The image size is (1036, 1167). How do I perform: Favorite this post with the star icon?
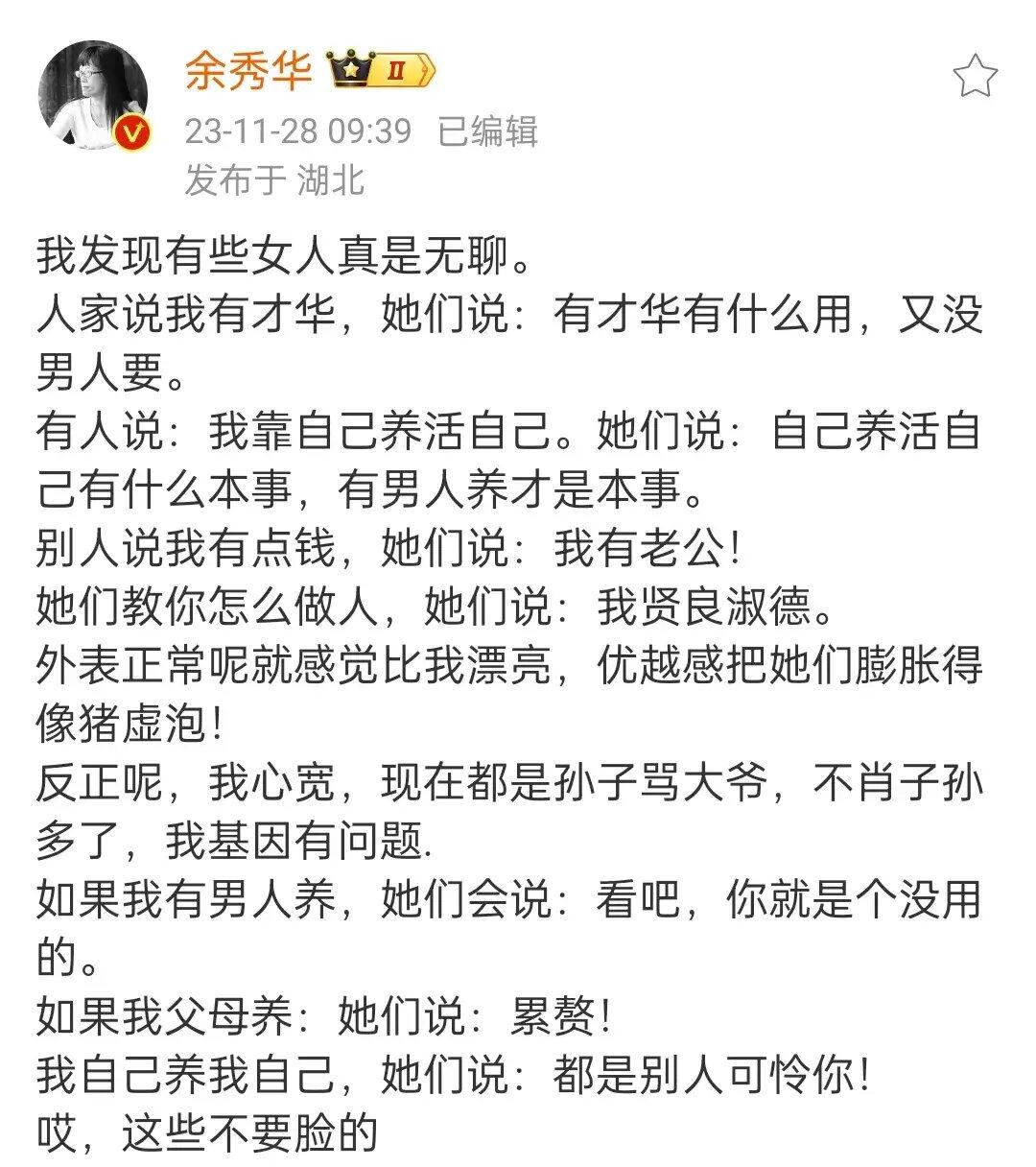[976, 76]
